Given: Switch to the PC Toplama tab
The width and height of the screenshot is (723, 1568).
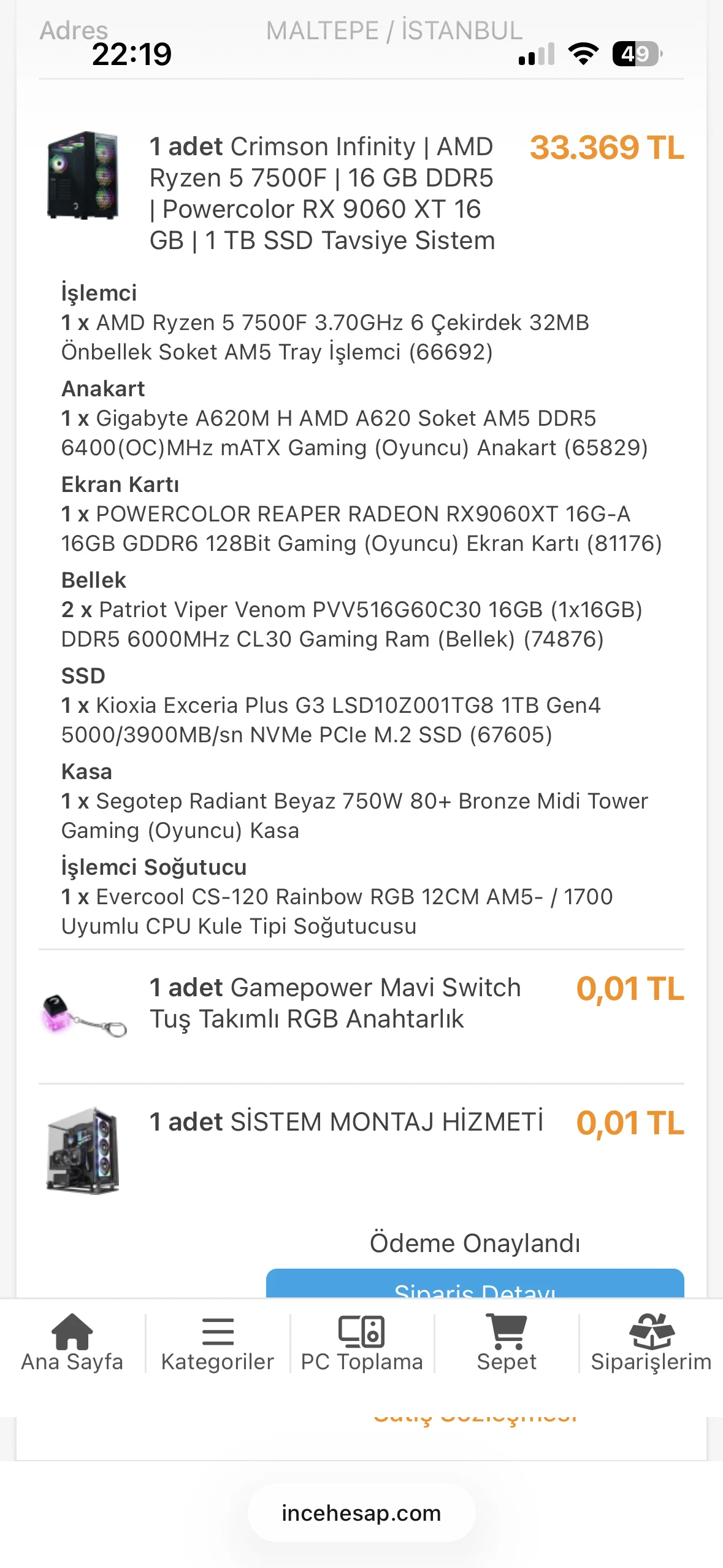Looking at the screenshot, I should coord(362,1343).
